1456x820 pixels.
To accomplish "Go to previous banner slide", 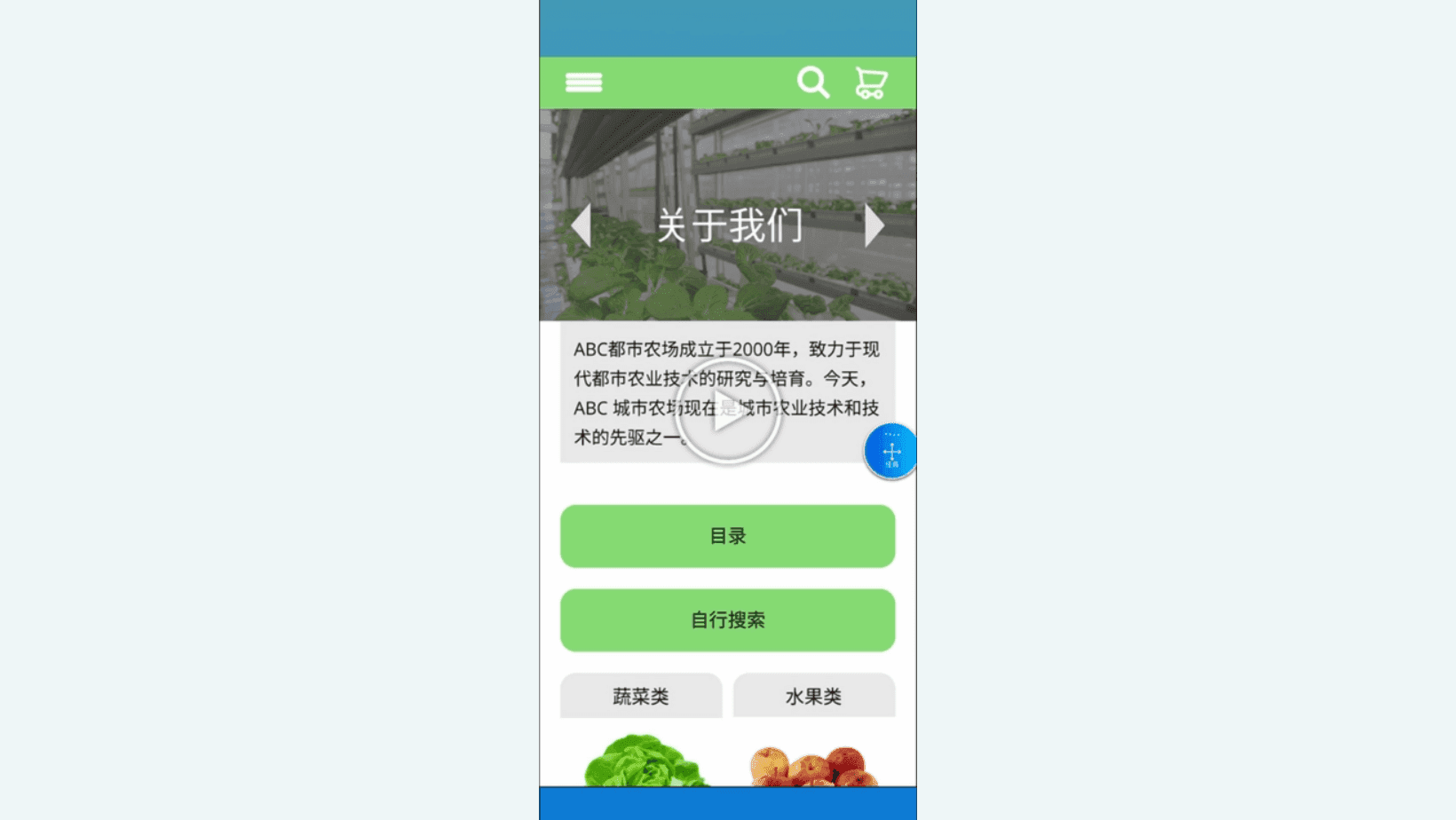I will click(x=582, y=225).
